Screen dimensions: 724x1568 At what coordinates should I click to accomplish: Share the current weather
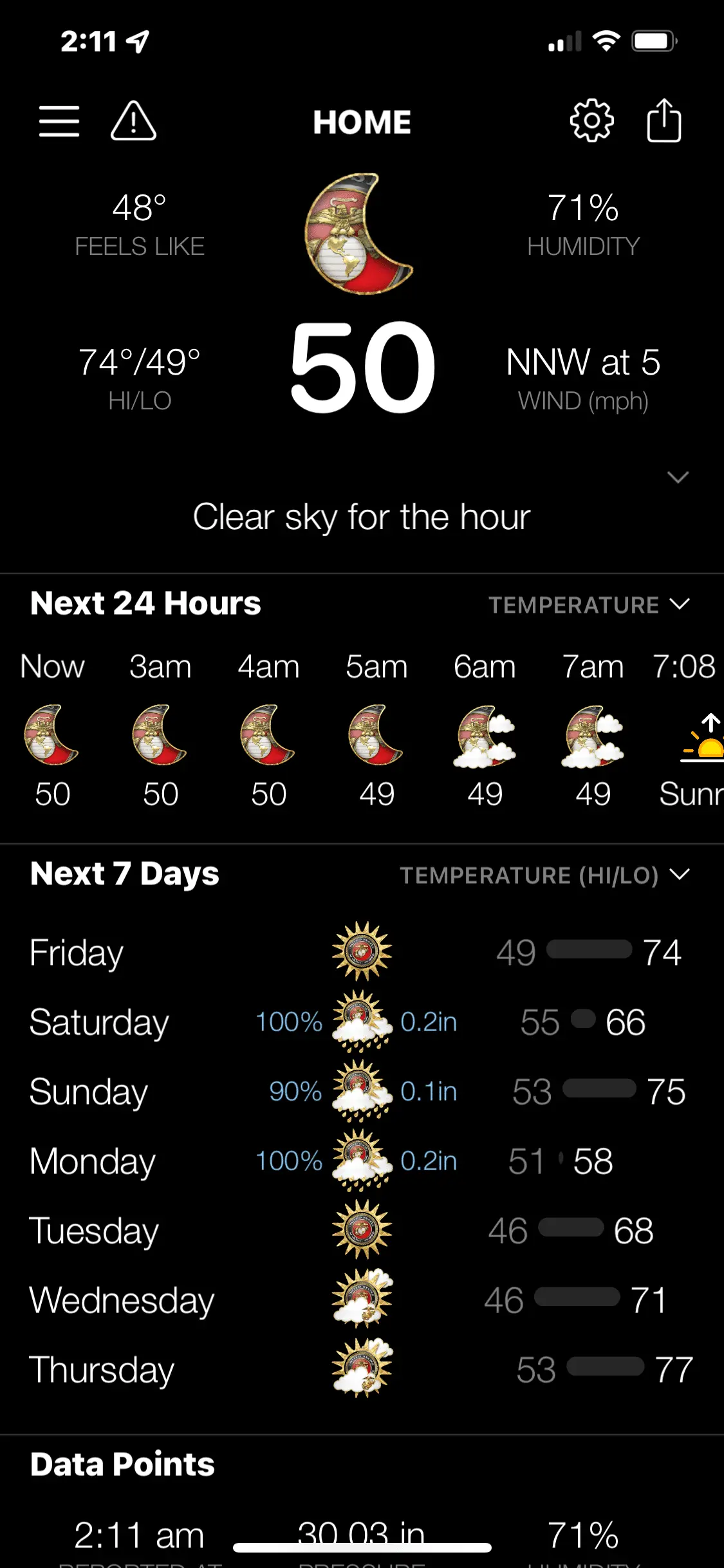point(664,121)
